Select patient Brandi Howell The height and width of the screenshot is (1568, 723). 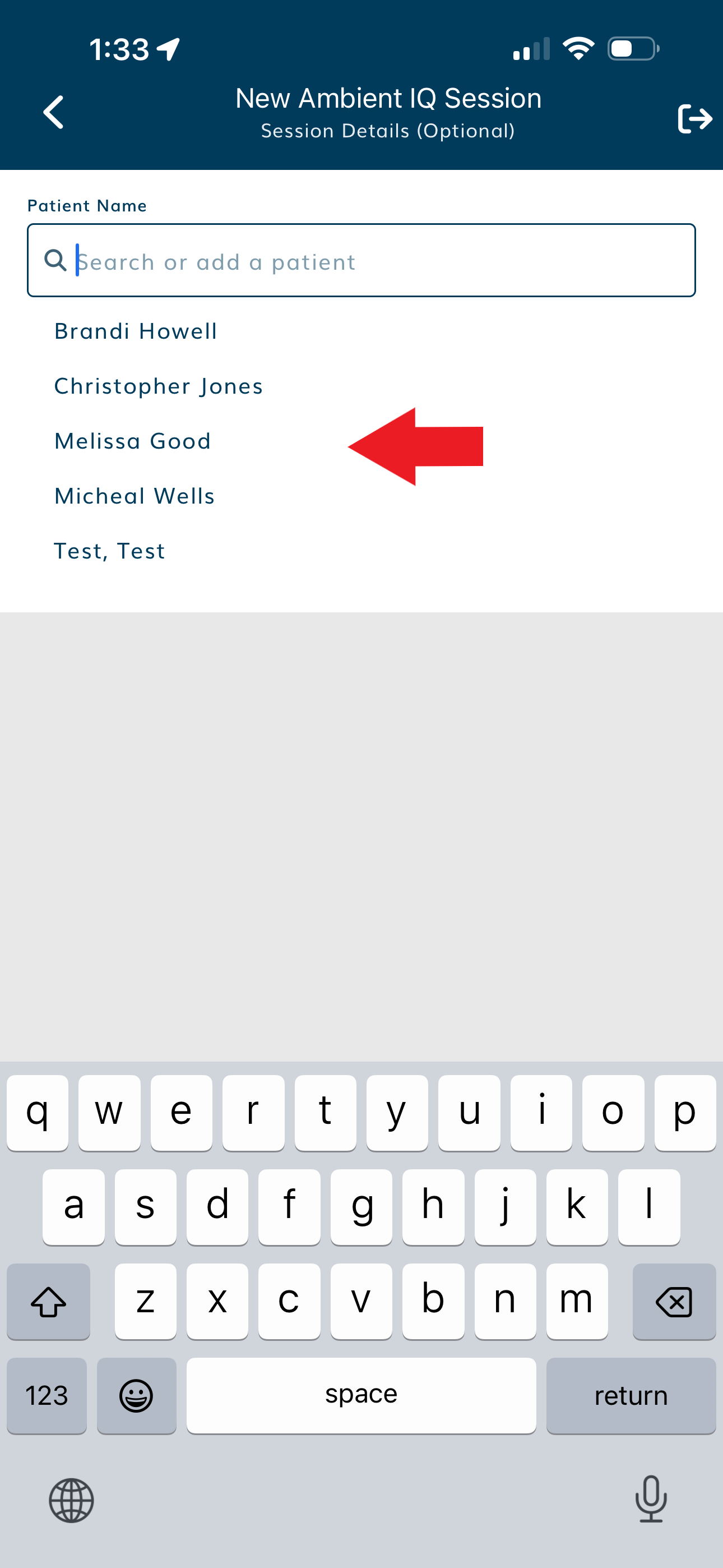click(x=136, y=331)
